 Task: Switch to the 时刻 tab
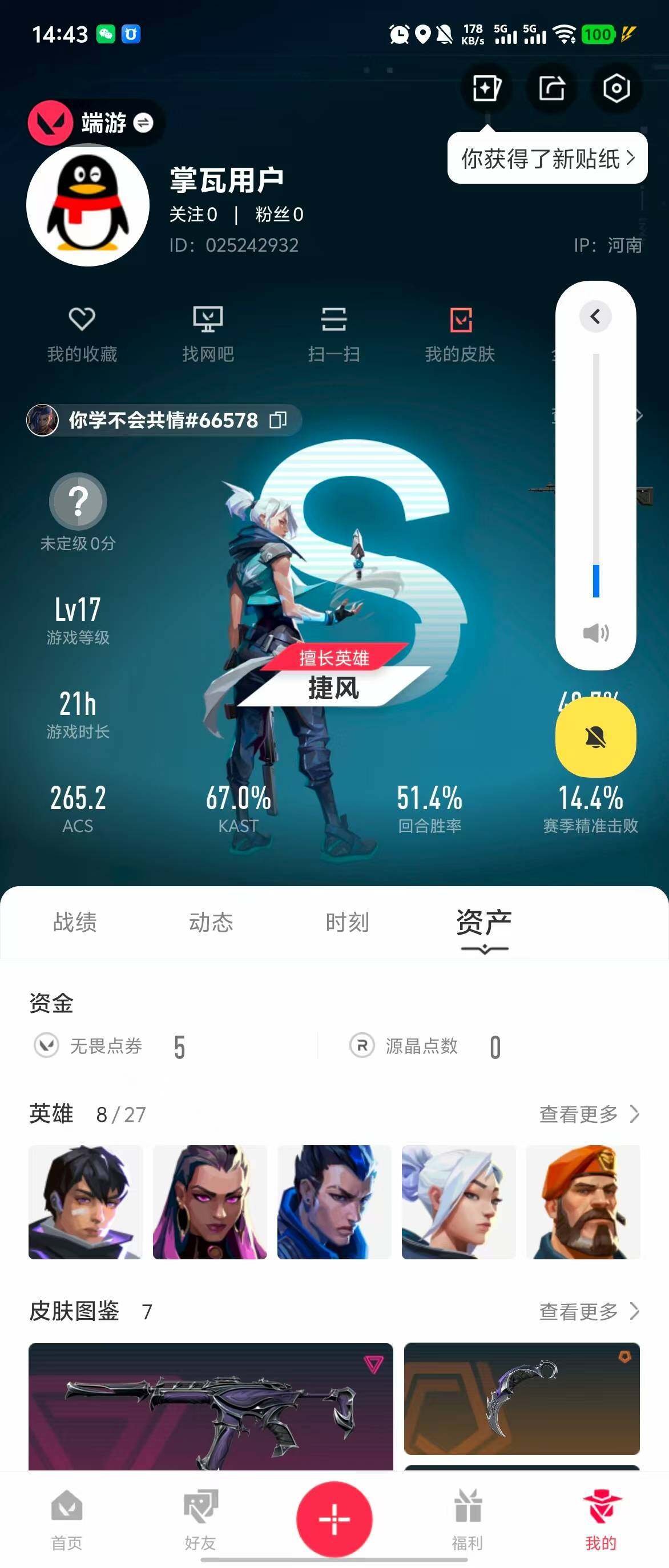347,923
